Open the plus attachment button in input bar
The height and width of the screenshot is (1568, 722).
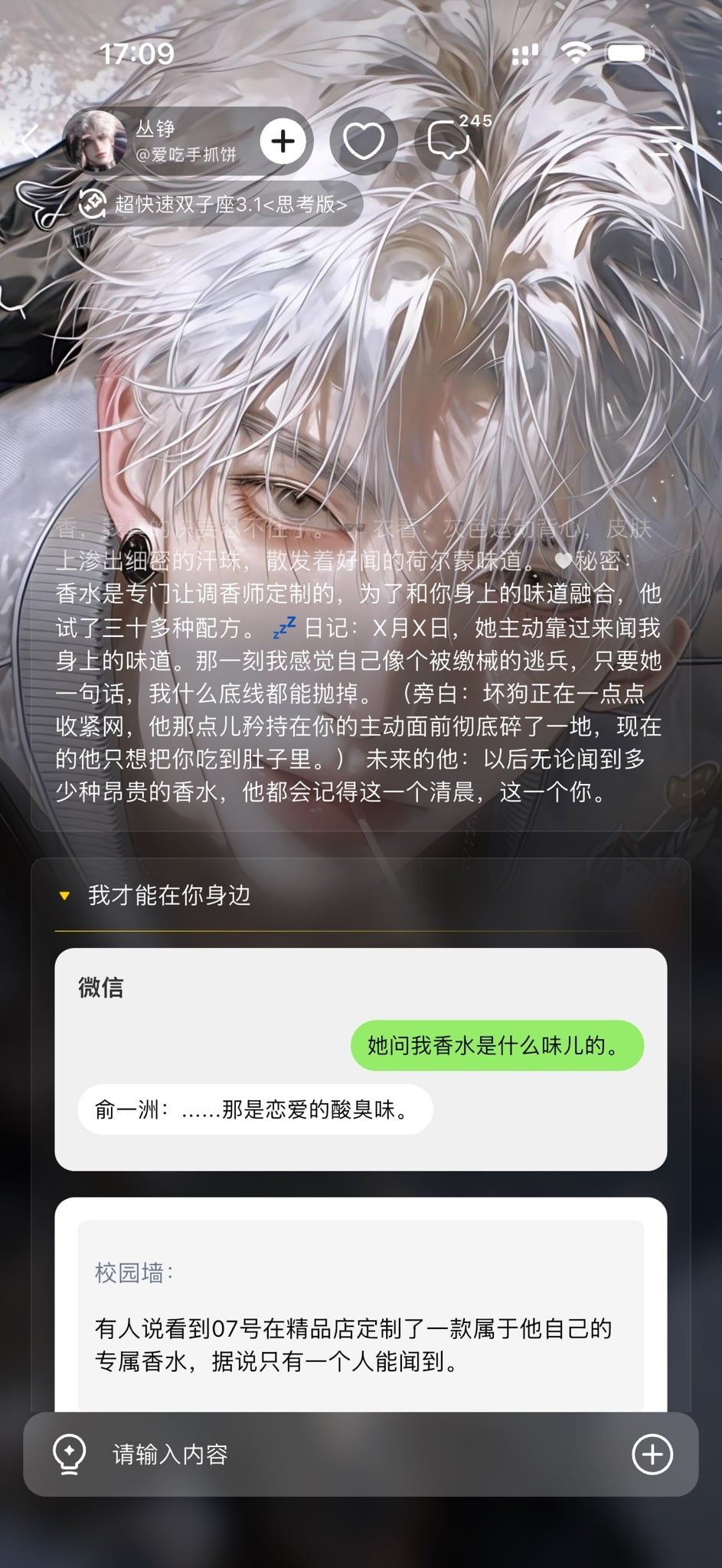click(652, 1454)
